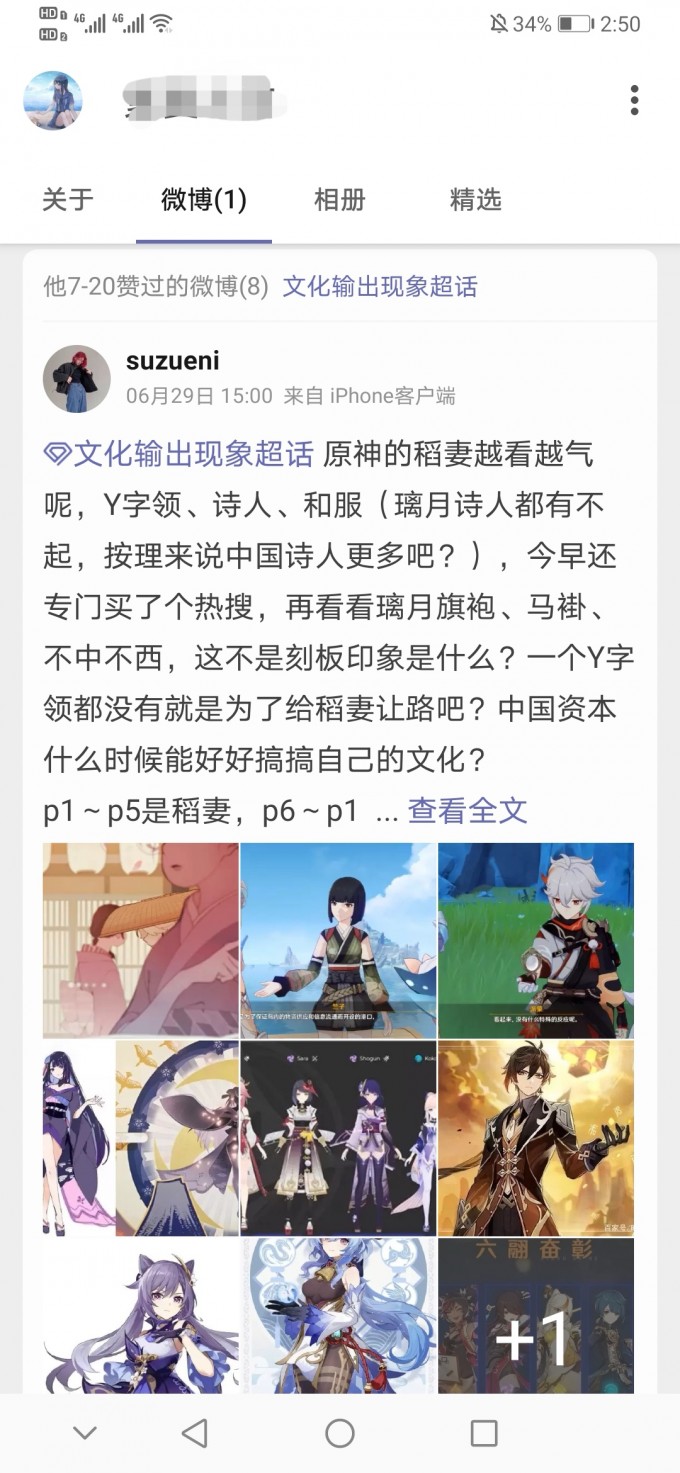Expand post with 查看全文
The height and width of the screenshot is (1473, 680).
(x=467, y=810)
